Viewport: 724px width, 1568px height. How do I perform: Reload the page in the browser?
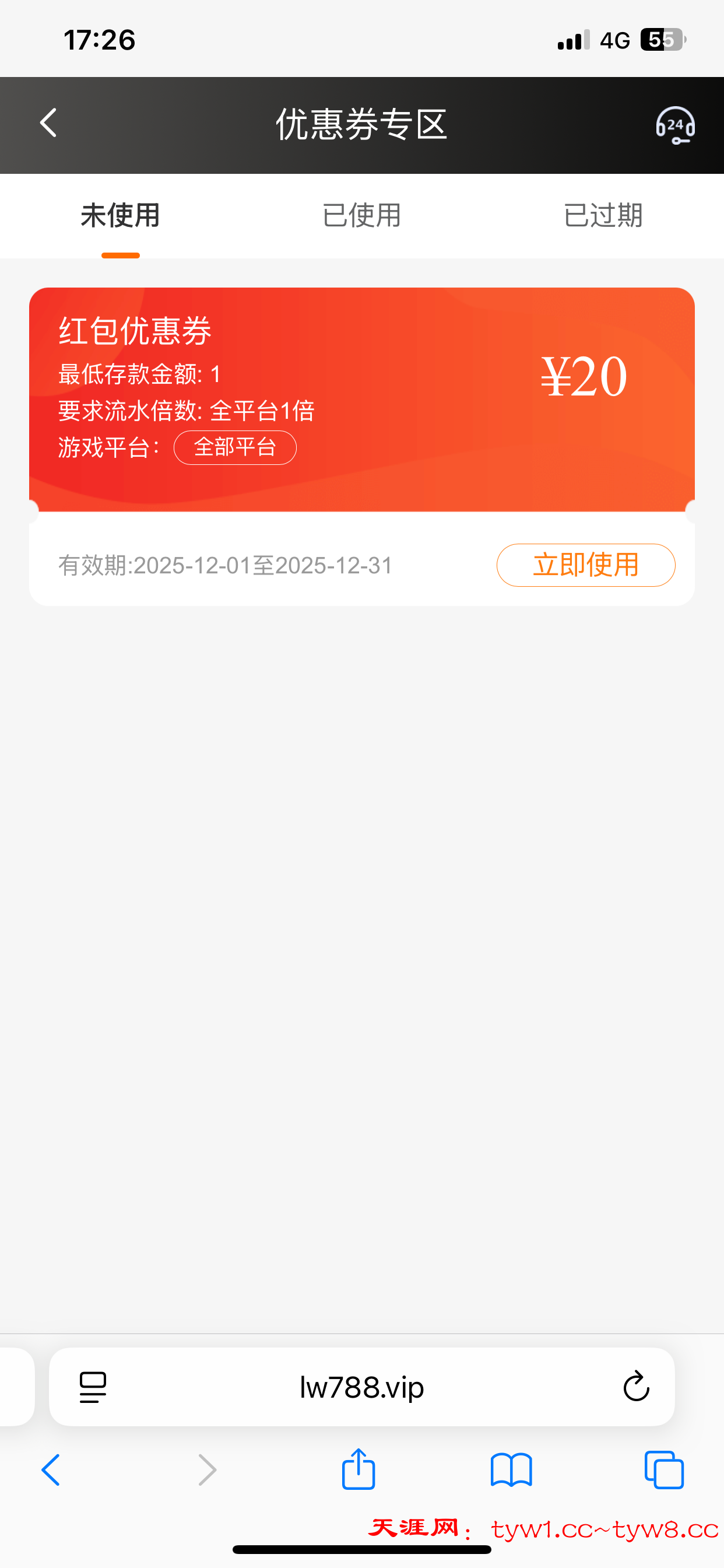pyautogui.click(x=636, y=1387)
